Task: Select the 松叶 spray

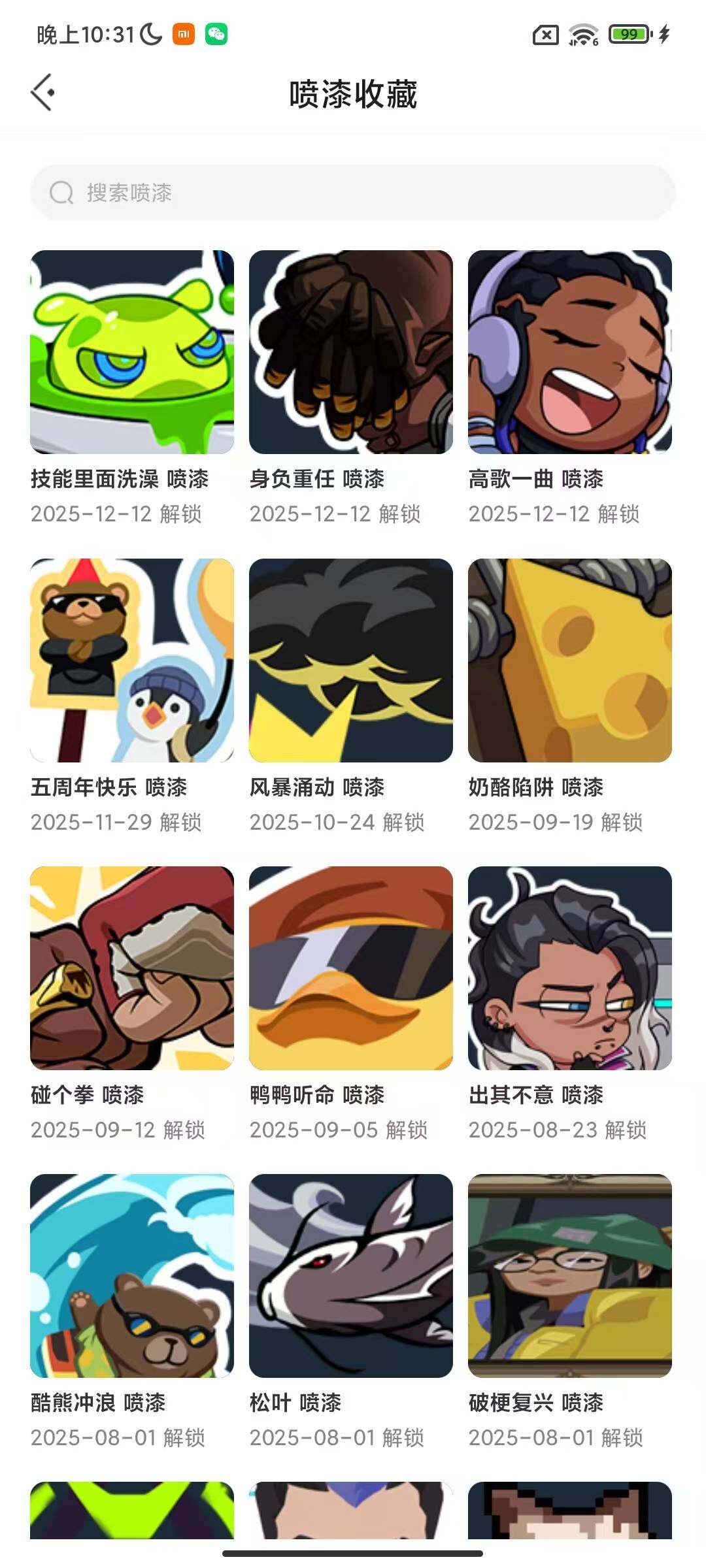Action: click(351, 1275)
